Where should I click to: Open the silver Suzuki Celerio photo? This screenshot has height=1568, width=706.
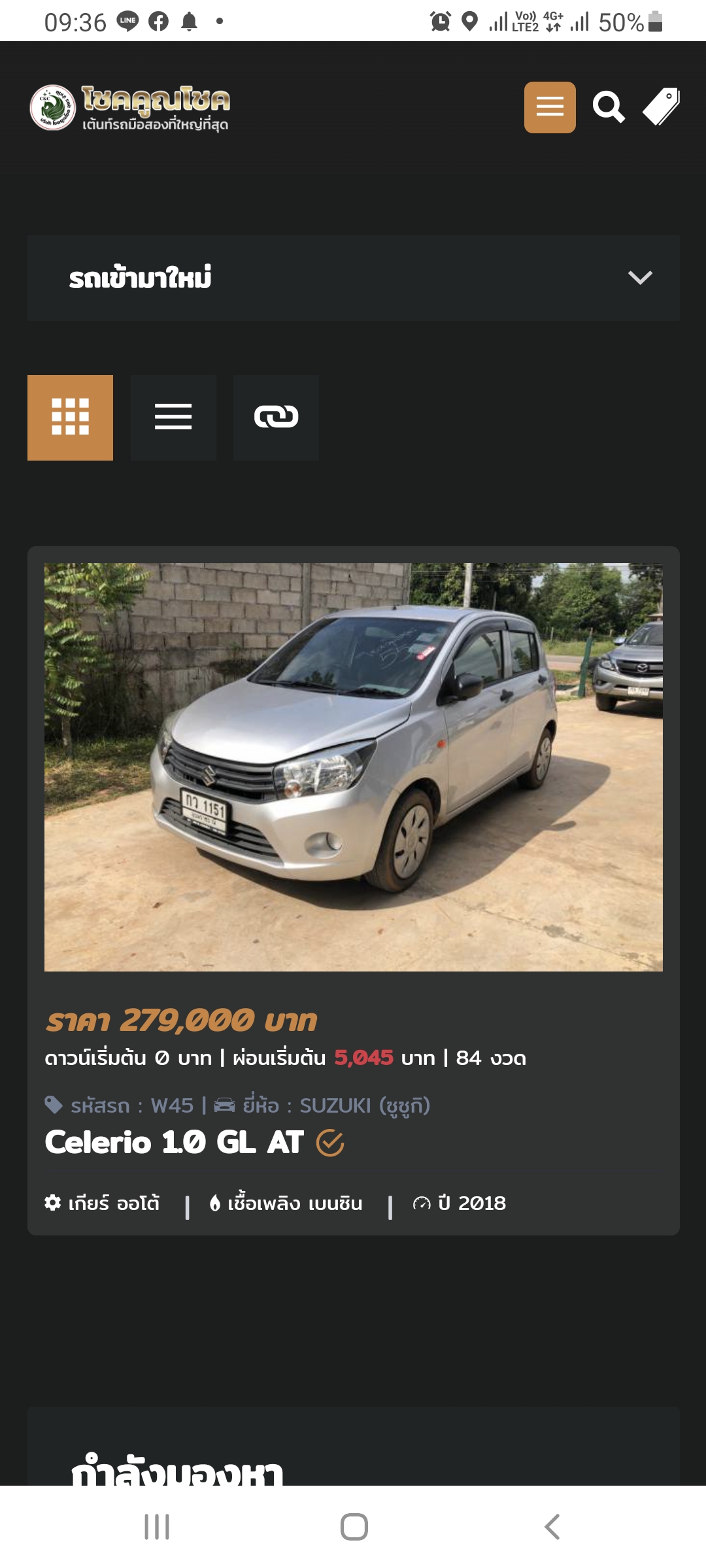[354, 767]
